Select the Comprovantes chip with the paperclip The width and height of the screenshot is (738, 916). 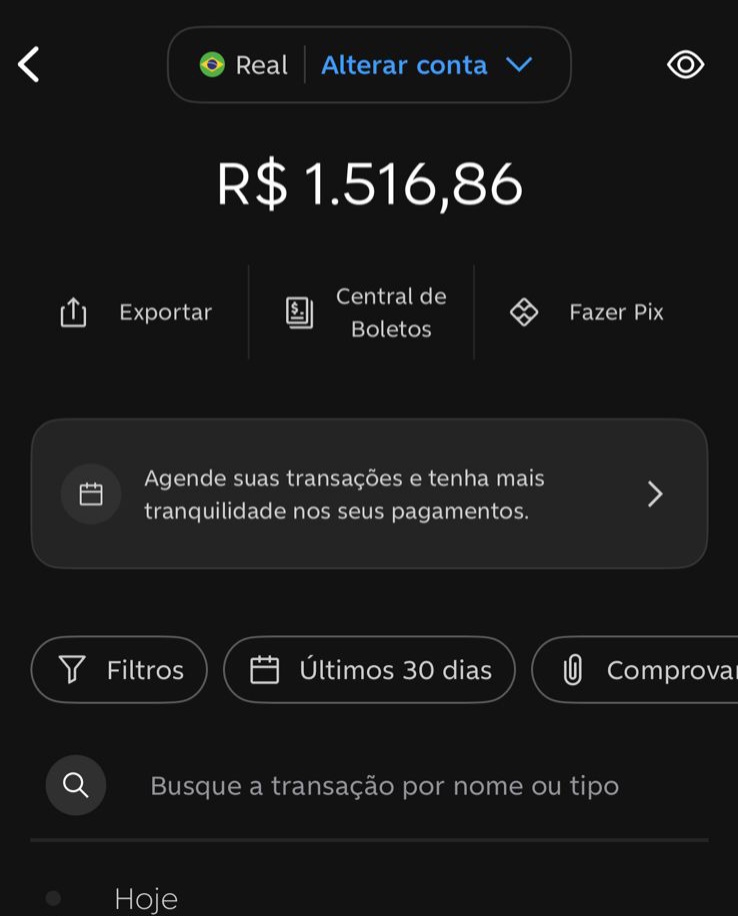(640, 670)
